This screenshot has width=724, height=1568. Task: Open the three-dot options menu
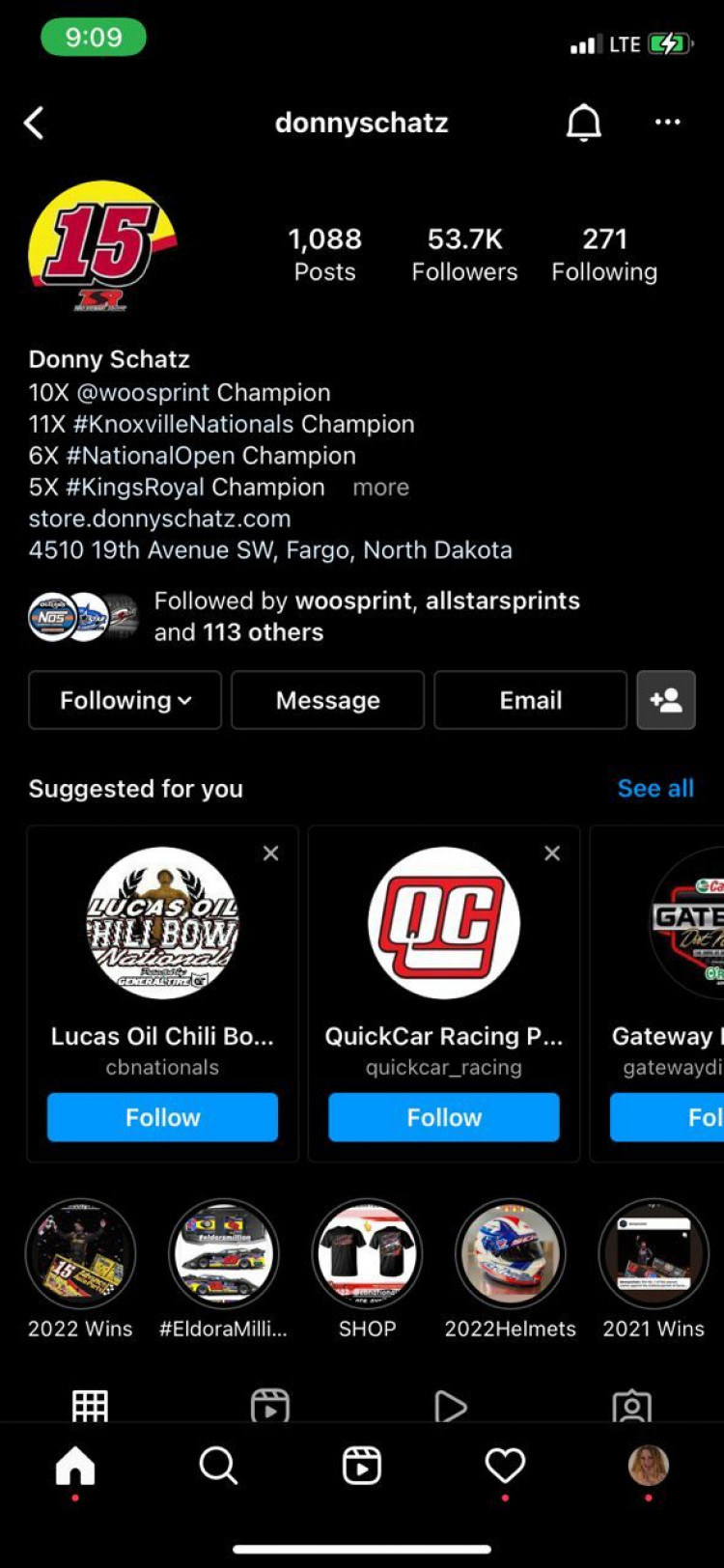[667, 123]
